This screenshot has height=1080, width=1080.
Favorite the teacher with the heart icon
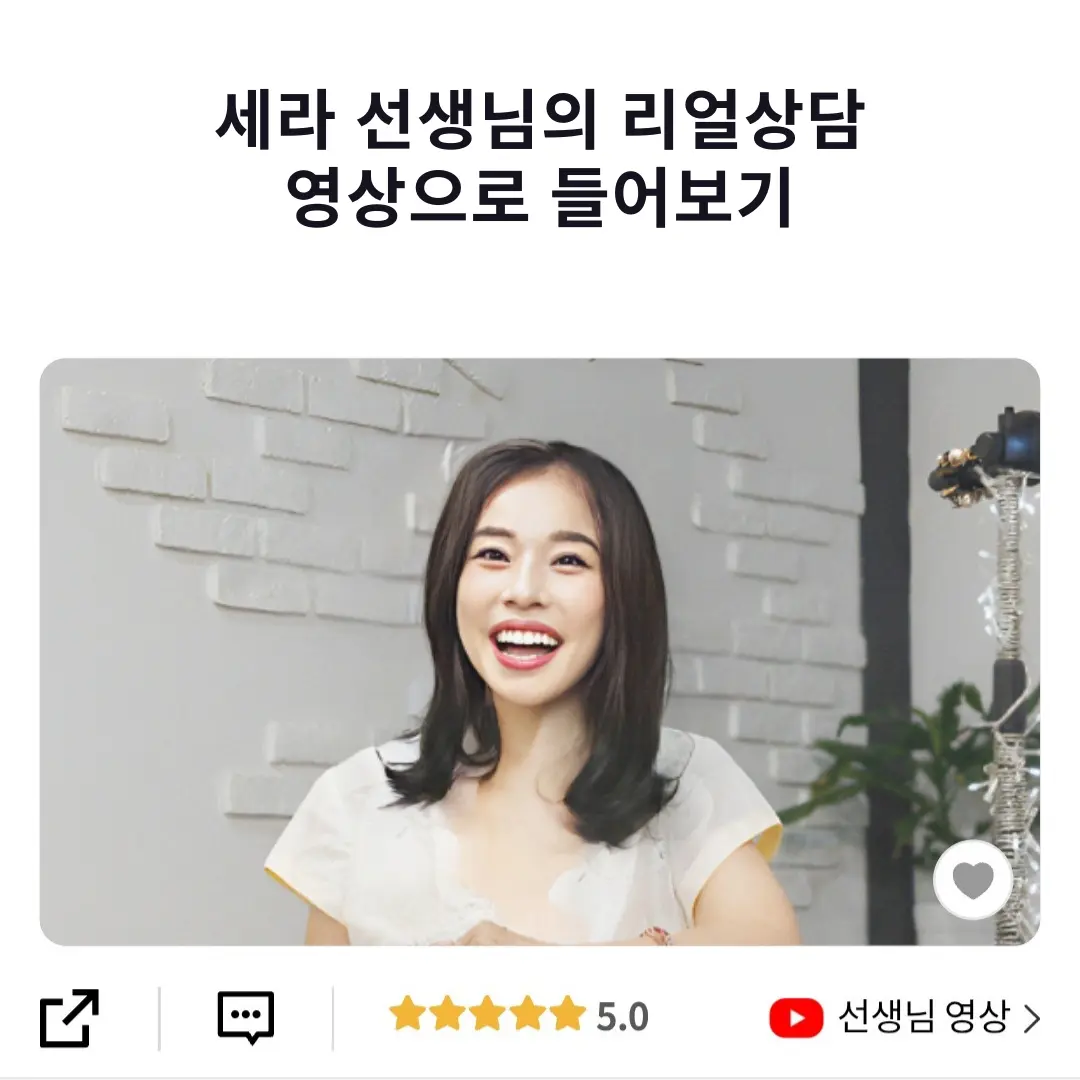972,880
